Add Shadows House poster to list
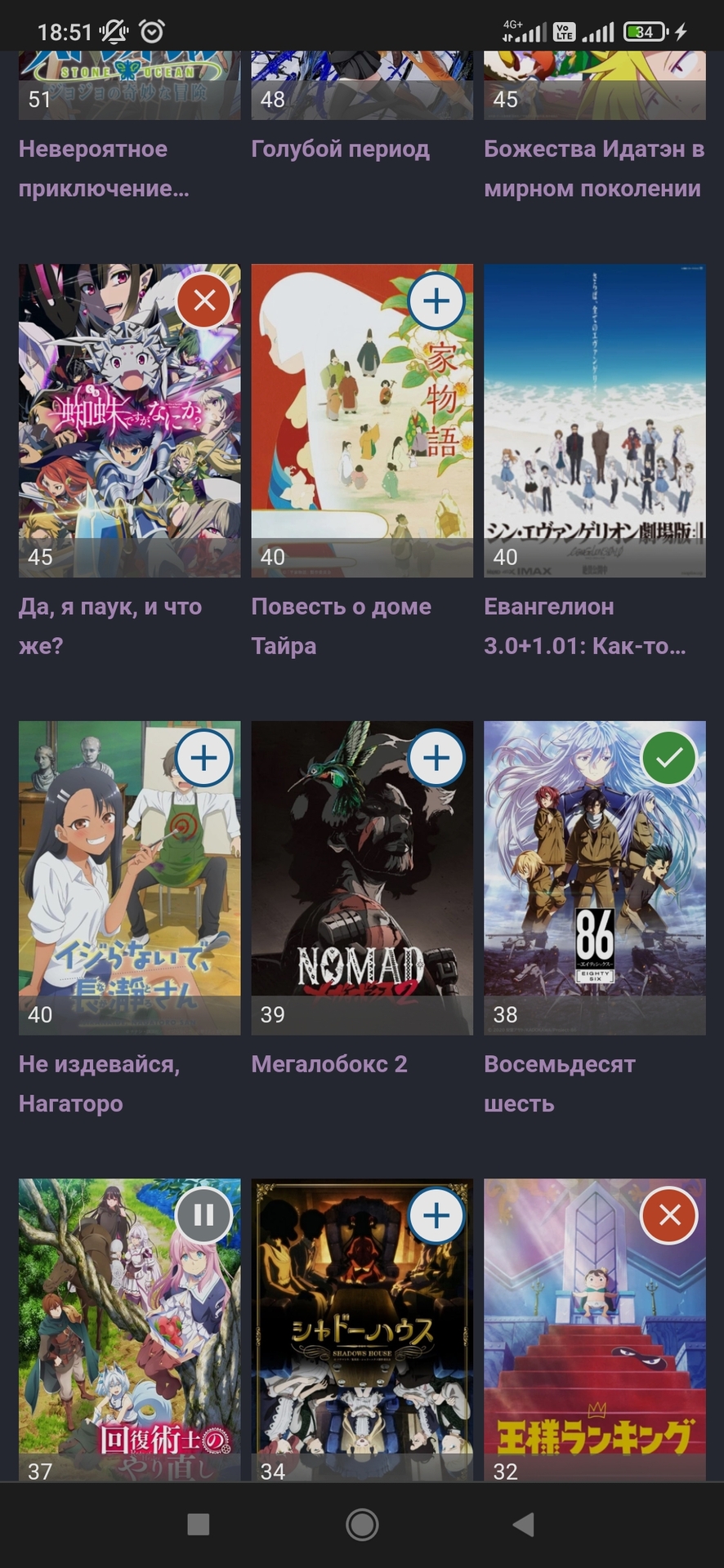This screenshot has width=724, height=1568. 436,1215
